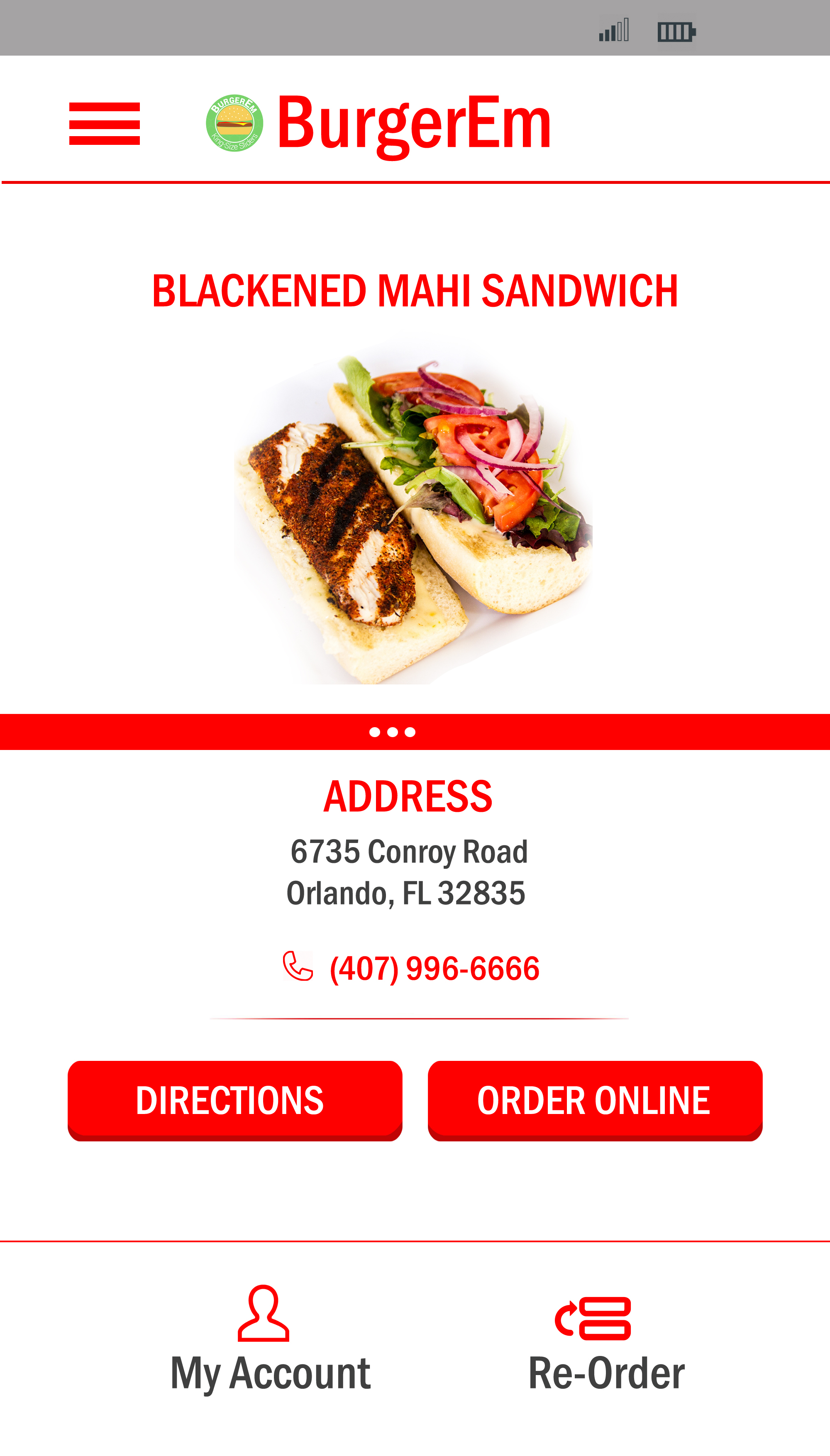Tap the carousel page indicator dots
Image resolution: width=830 pixels, height=1456 pixels.
[392, 732]
